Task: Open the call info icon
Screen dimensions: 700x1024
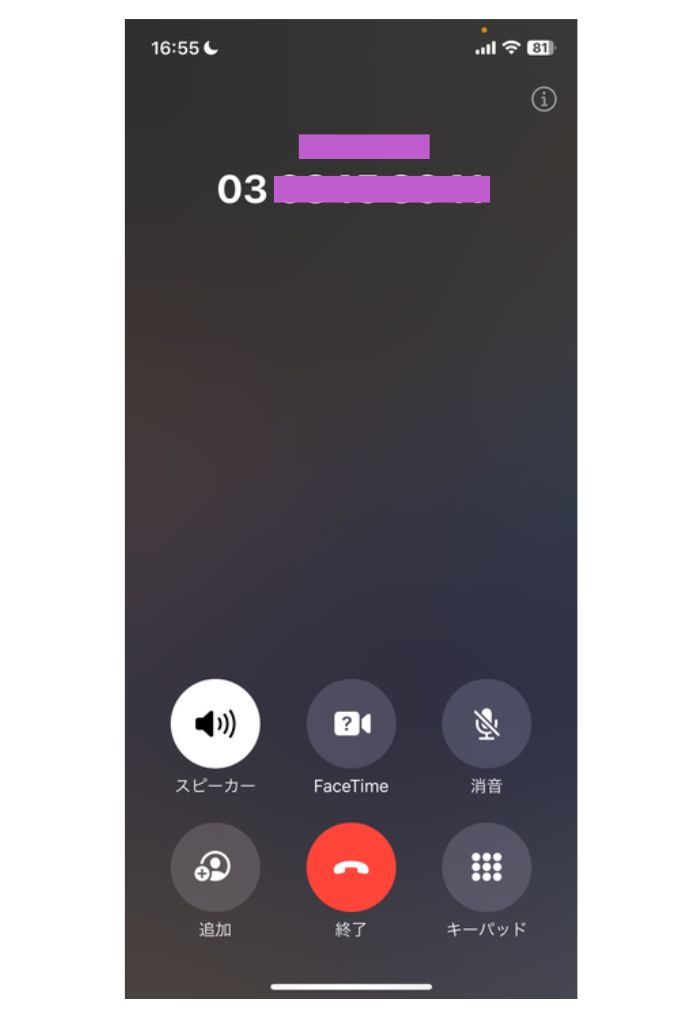Action: [x=543, y=99]
